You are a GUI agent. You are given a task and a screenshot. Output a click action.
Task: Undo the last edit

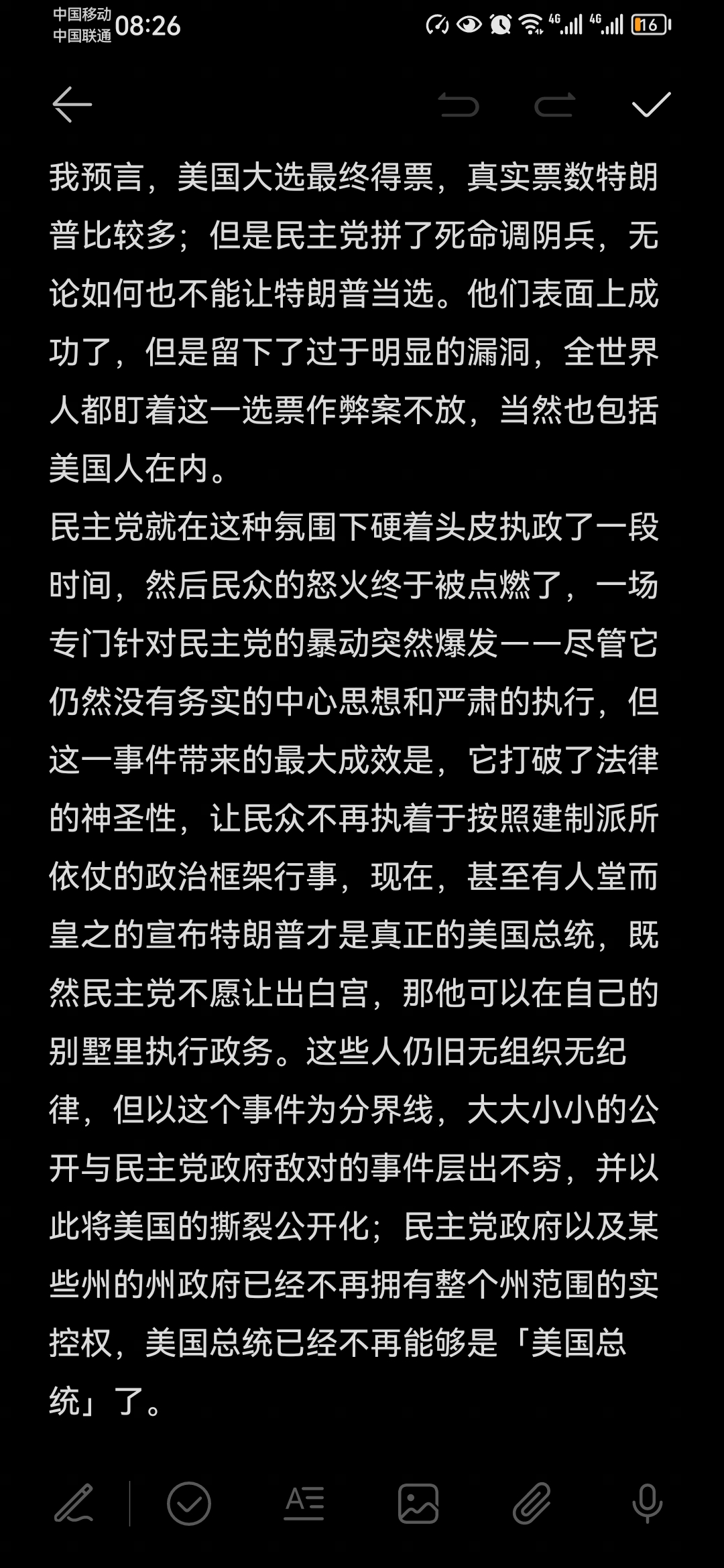(x=459, y=105)
